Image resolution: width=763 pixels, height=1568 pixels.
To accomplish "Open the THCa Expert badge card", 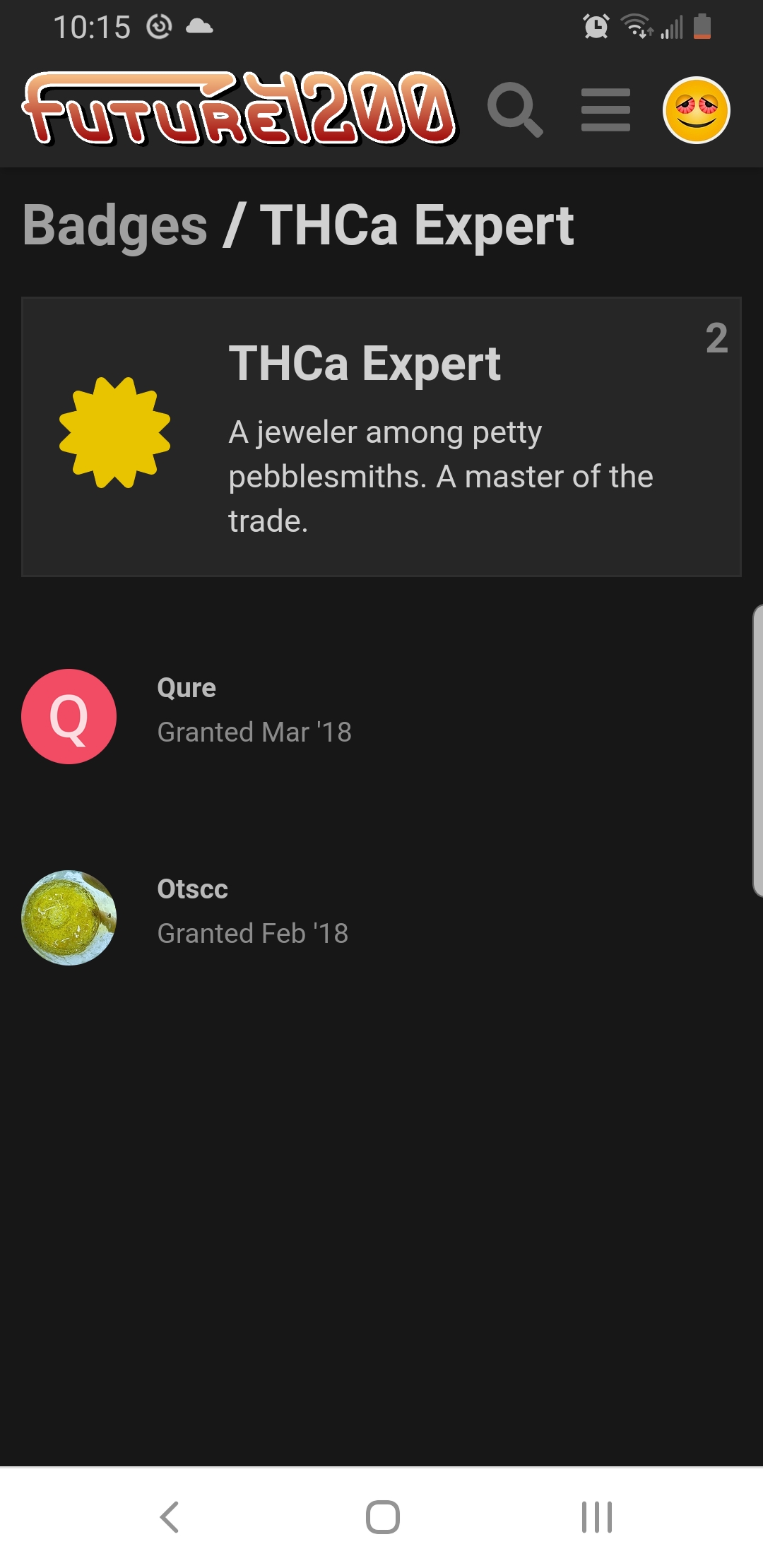I will tap(381, 436).
